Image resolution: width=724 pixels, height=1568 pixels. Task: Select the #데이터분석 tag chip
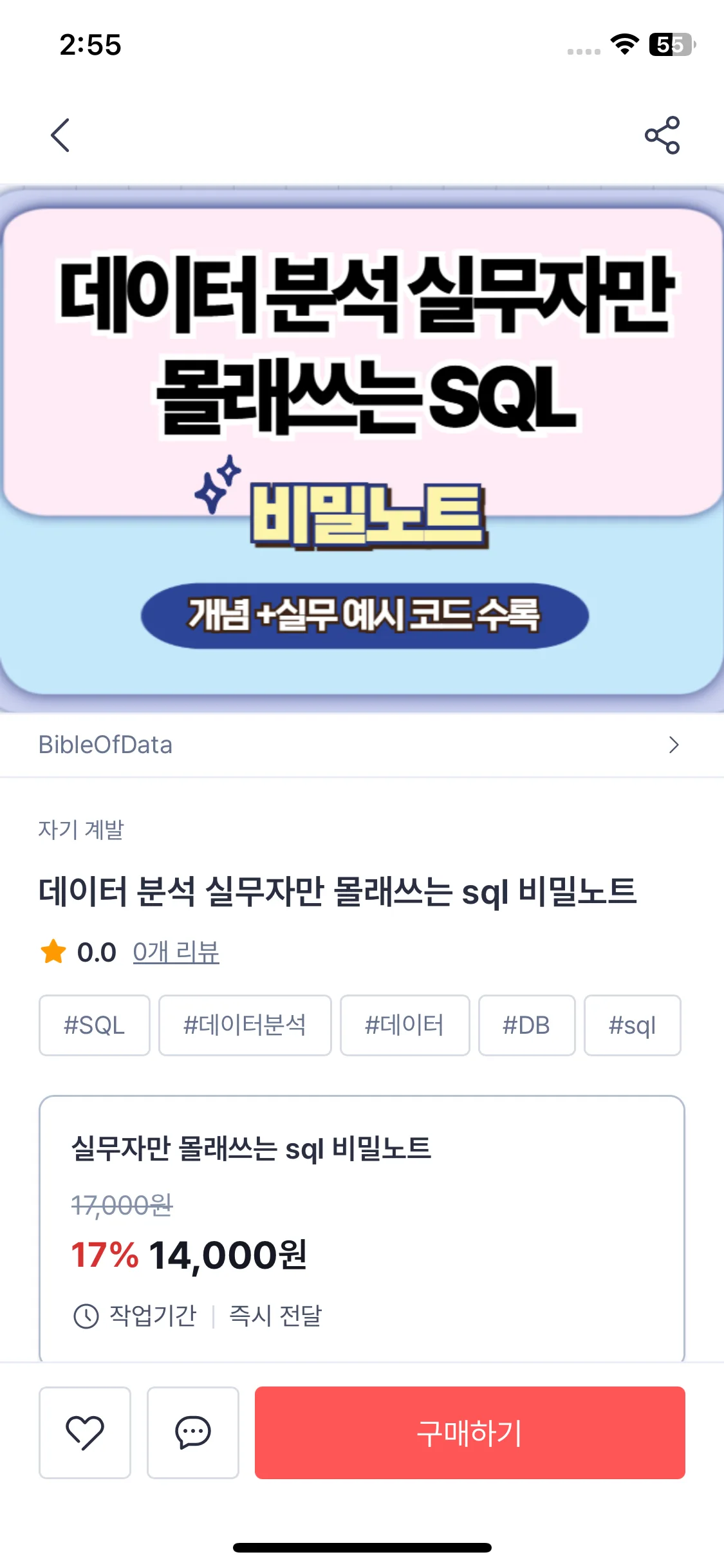click(245, 1025)
